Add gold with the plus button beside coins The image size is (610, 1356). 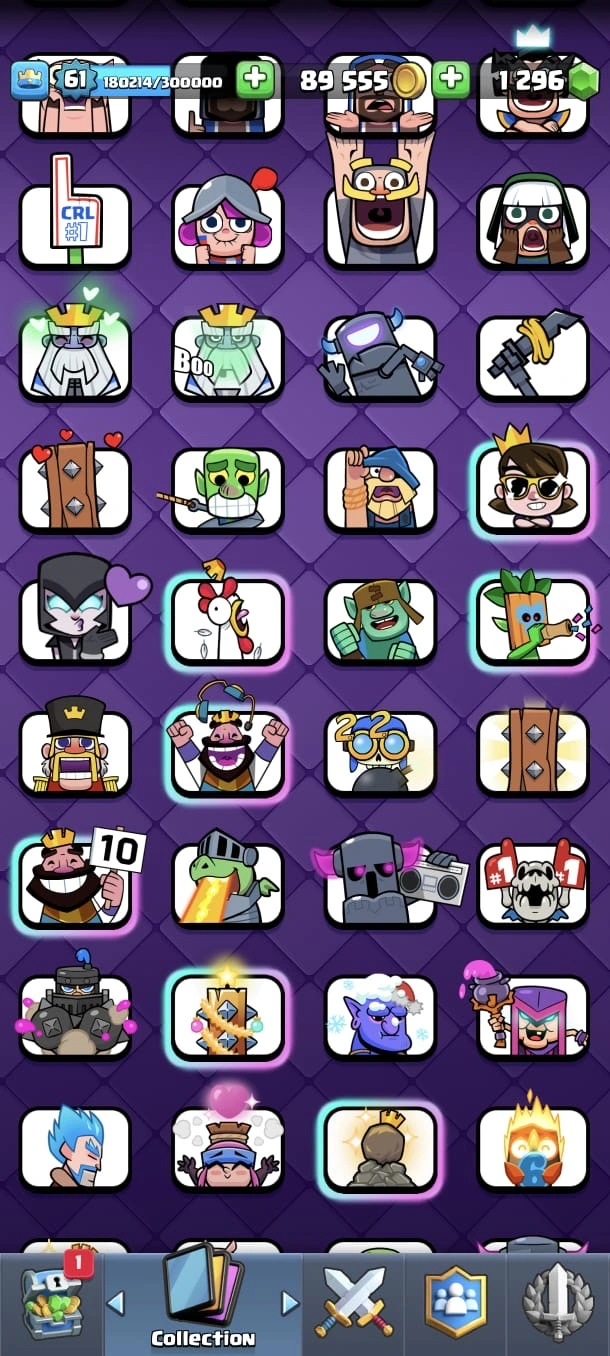coord(255,79)
